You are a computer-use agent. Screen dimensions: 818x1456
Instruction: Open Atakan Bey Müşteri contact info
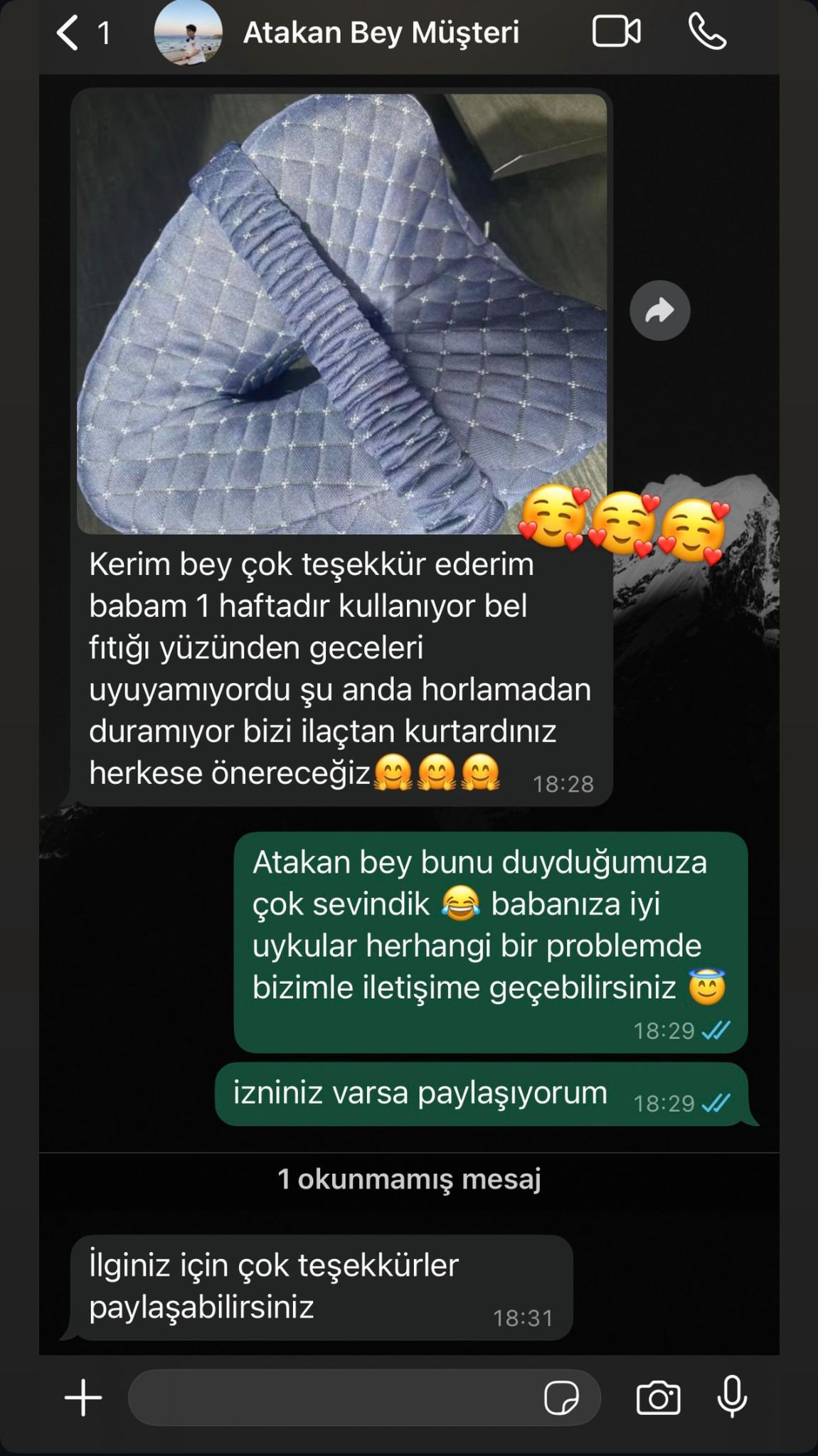[381, 33]
